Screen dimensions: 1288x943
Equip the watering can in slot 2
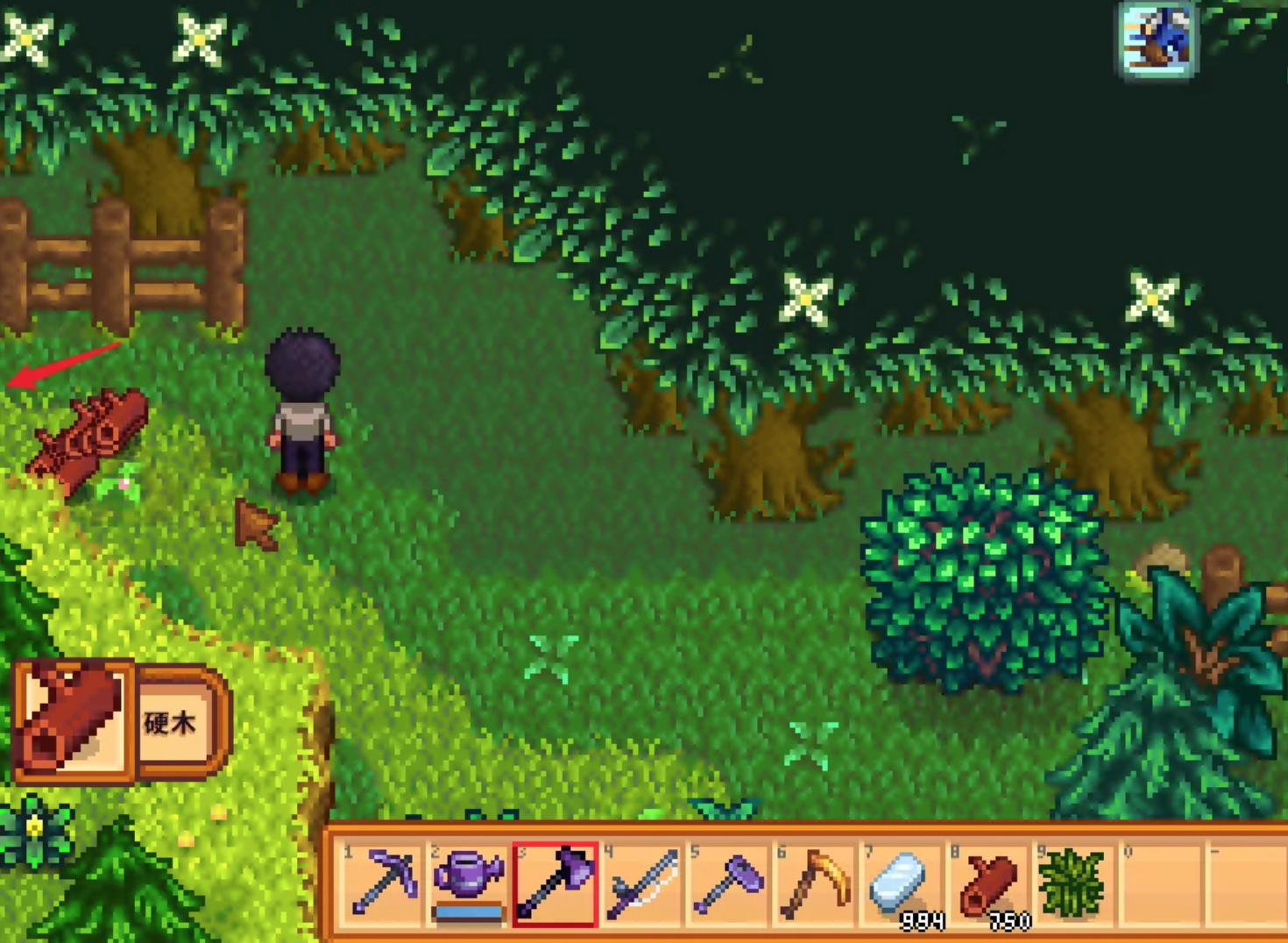(x=470, y=883)
